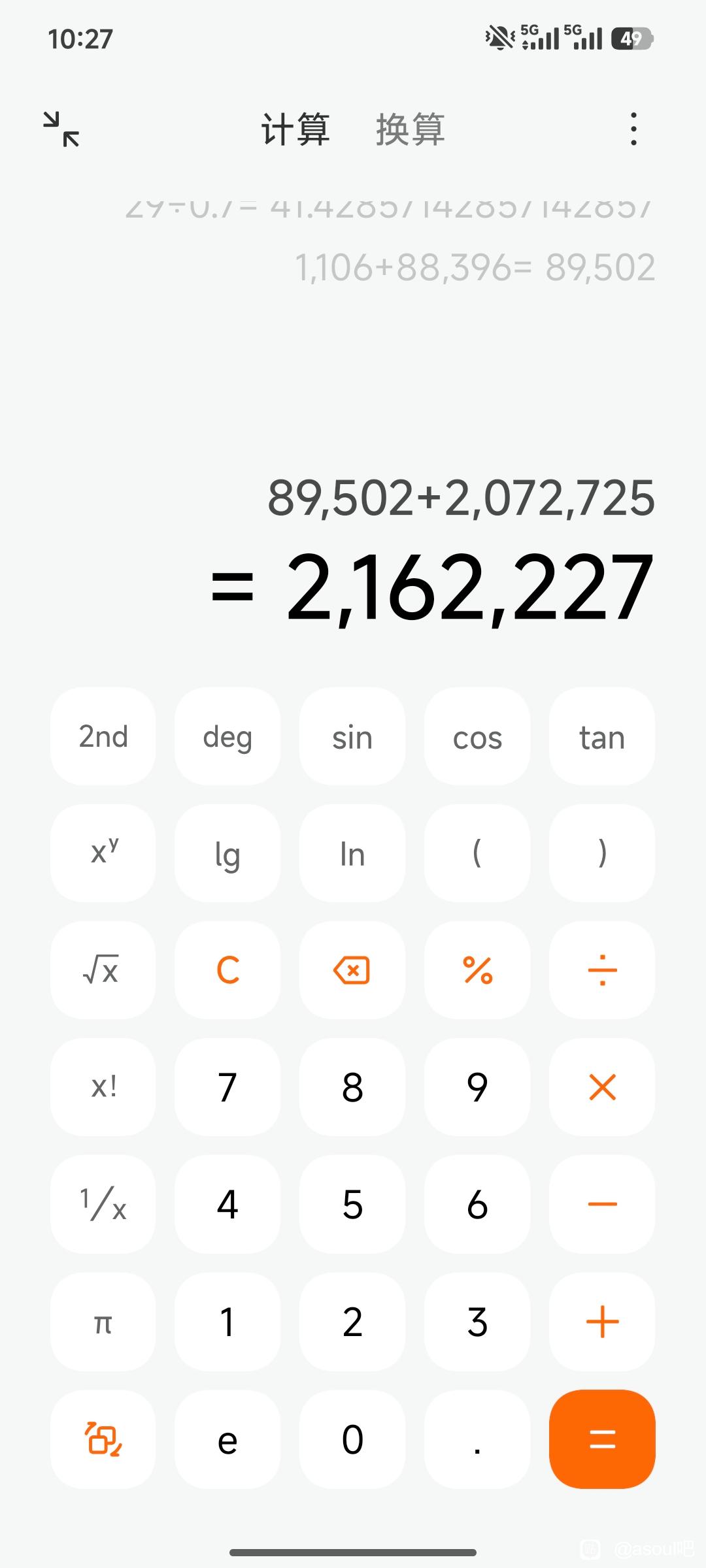Clear the calculation with C
Image resolution: width=706 pixels, height=1568 pixels.
click(x=227, y=970)
